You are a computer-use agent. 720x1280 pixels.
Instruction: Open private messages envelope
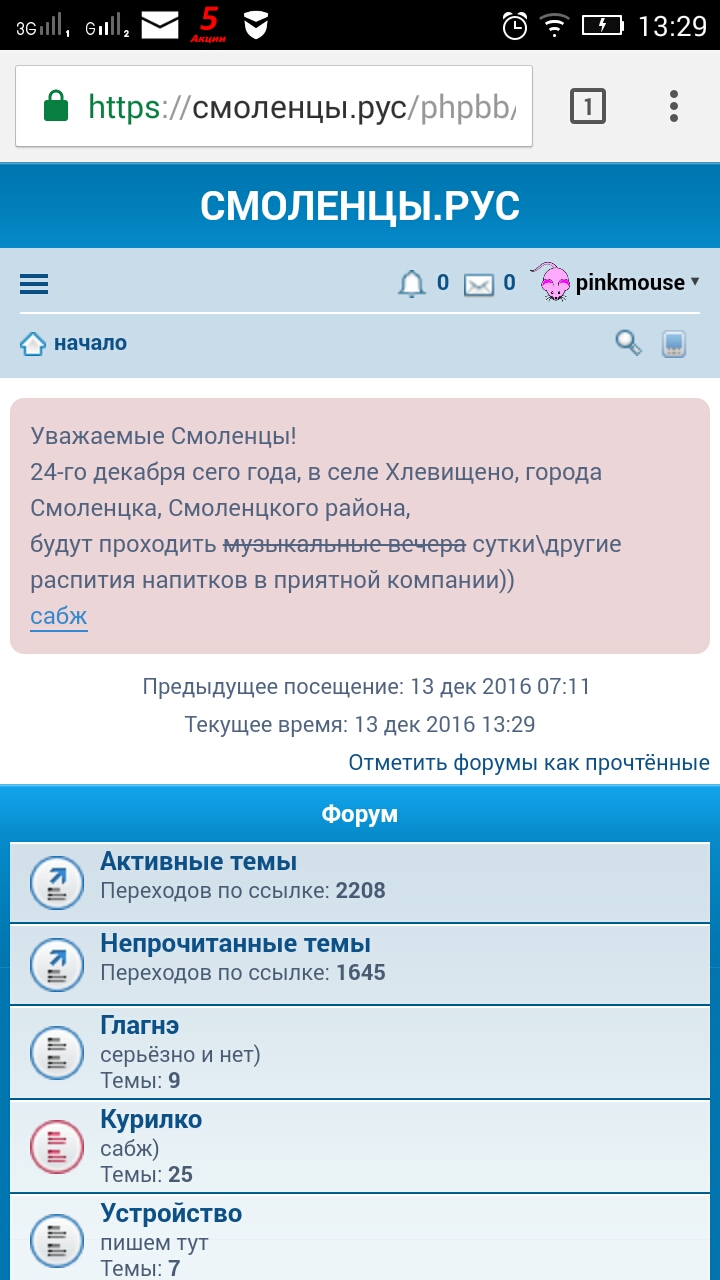(479, 285)
